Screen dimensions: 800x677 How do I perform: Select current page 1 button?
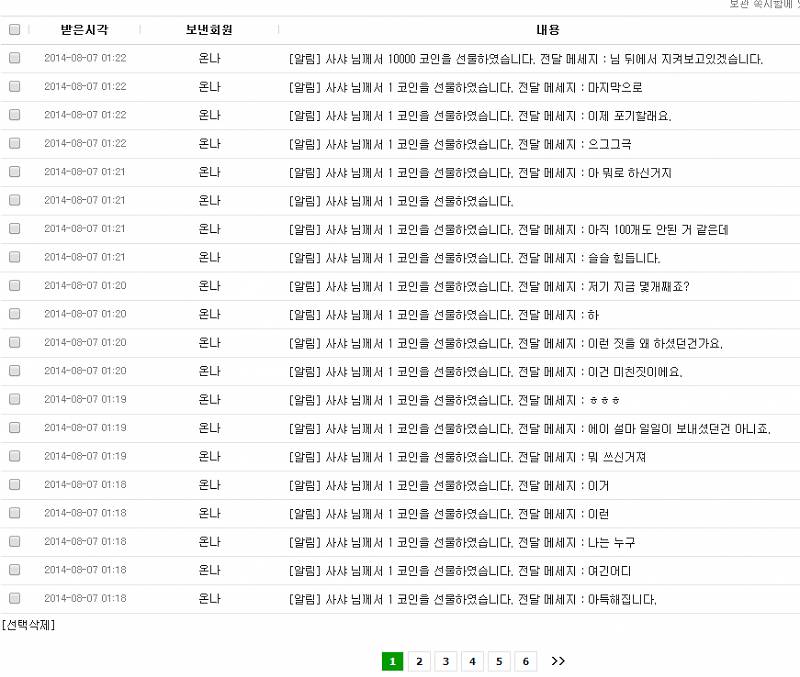tap(392, 661)
